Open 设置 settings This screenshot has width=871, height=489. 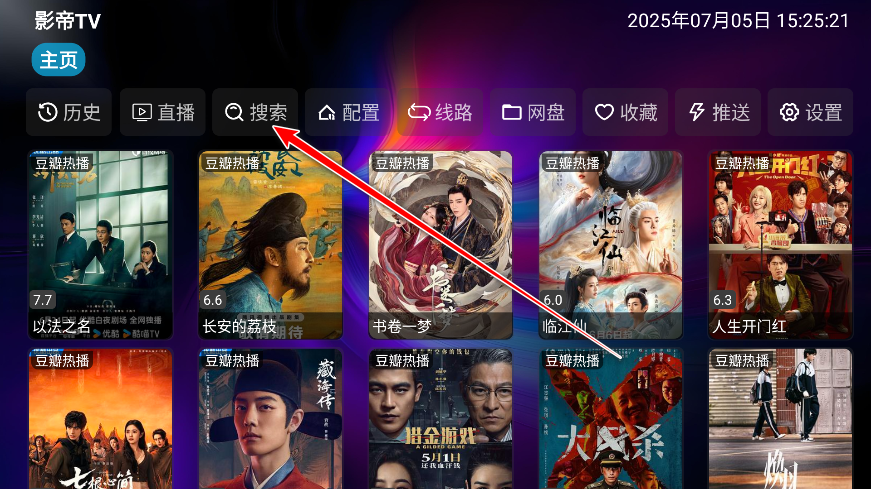(810, 113)
